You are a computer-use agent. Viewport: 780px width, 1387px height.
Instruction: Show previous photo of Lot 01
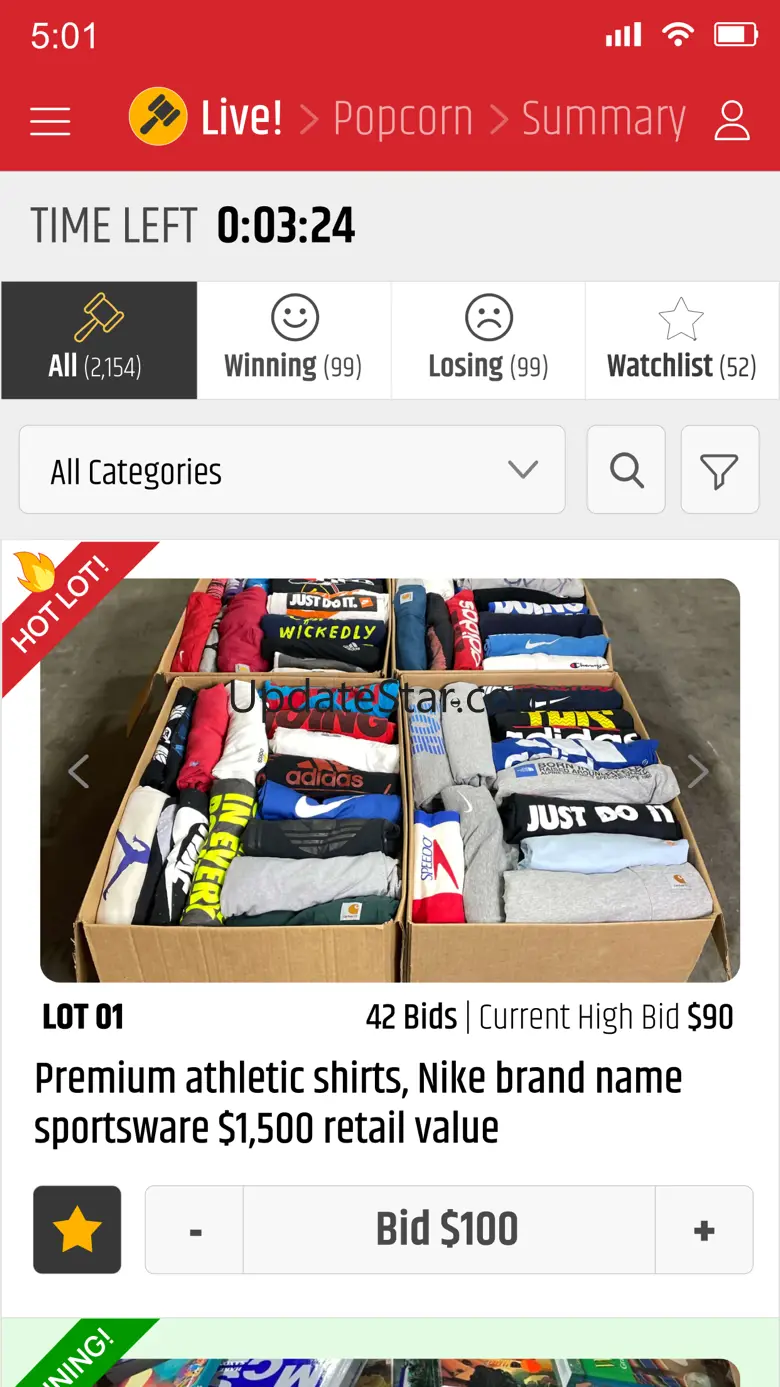click(x=78, y=771)
